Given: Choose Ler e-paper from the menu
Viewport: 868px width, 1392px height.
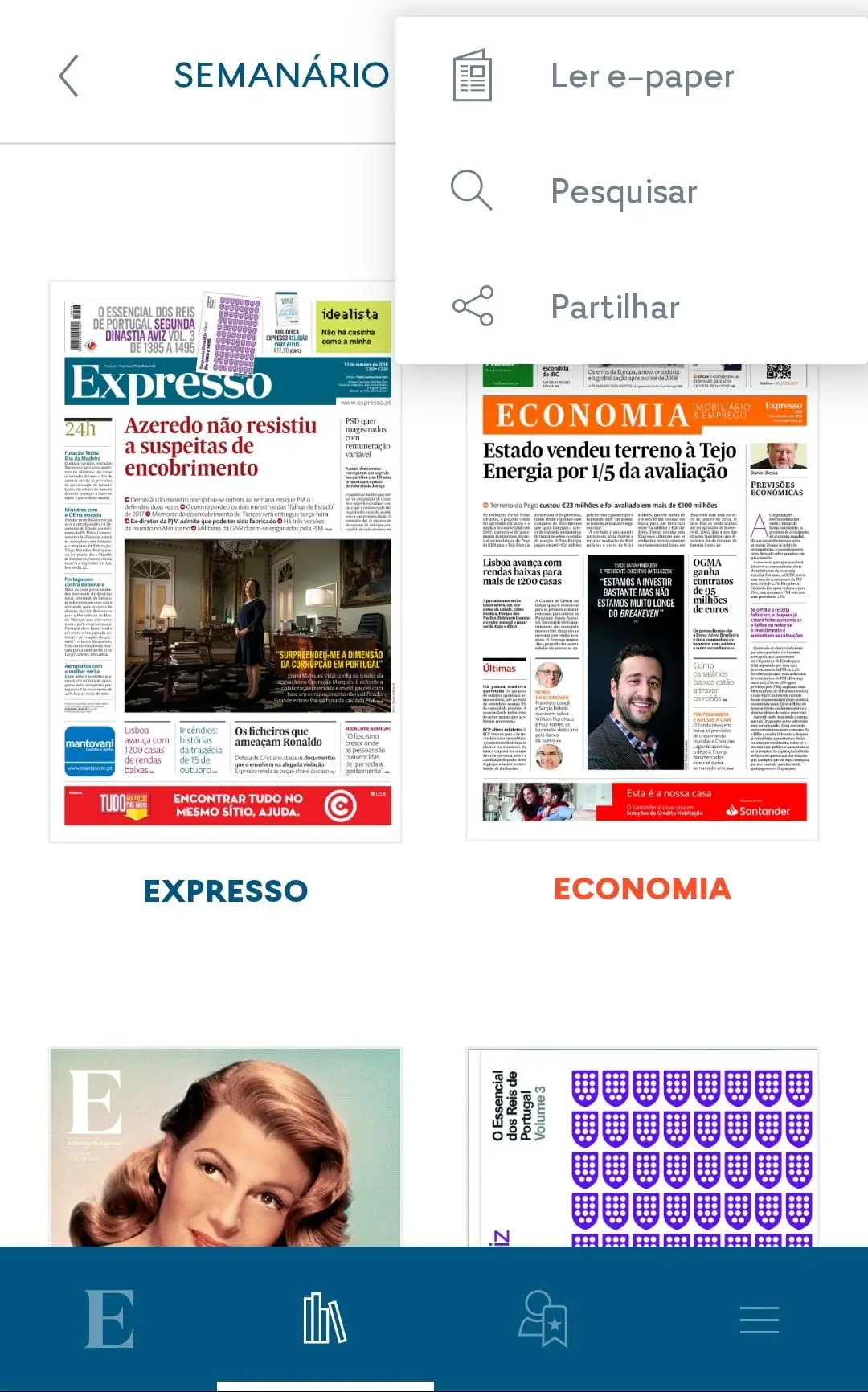Looking at the screenshot, I should [x=641, y=75].
